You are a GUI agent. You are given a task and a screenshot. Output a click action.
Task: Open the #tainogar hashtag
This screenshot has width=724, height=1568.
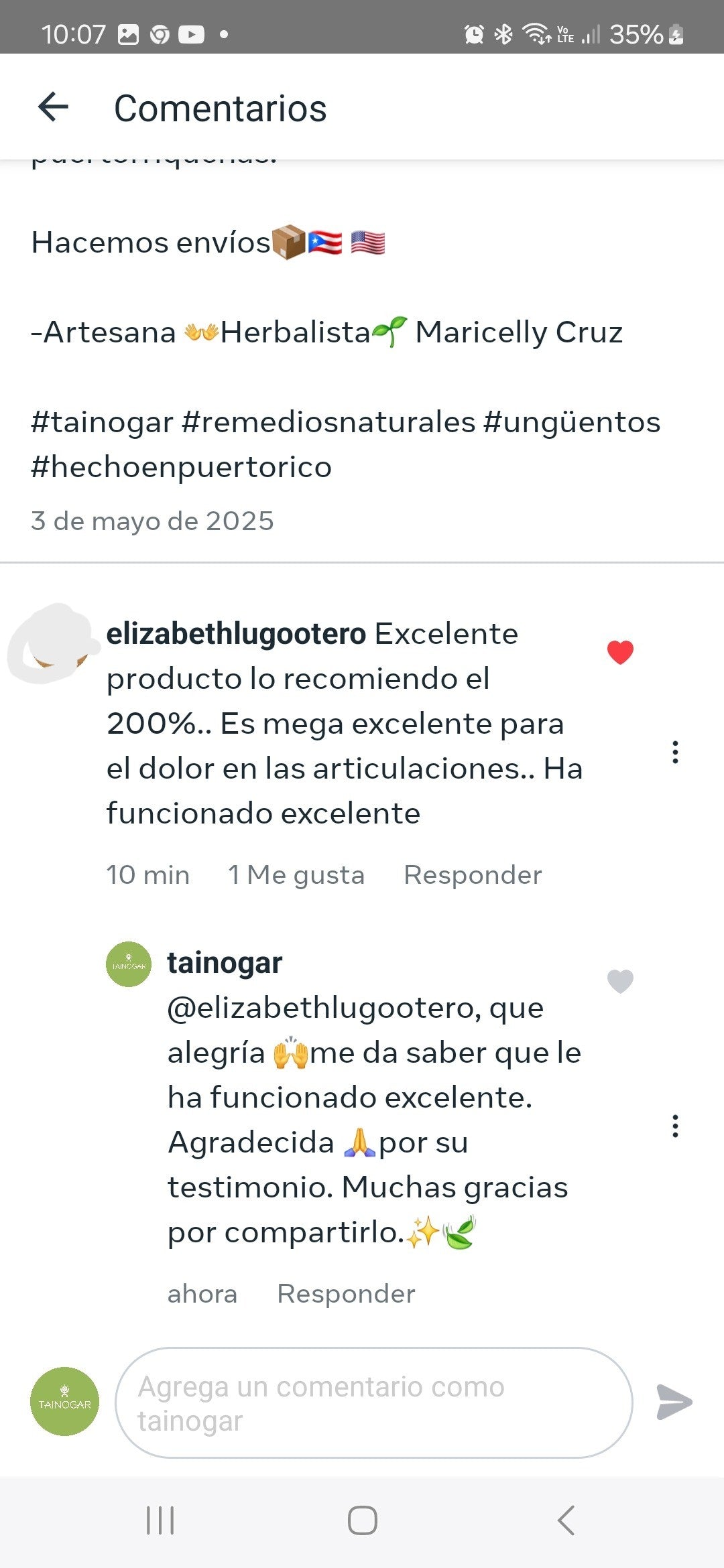103,422
